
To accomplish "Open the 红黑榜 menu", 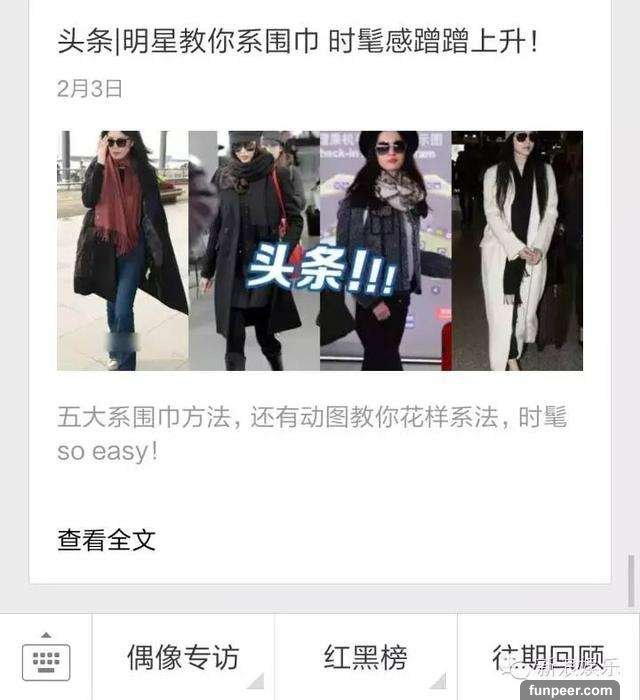I will [x=365, y=657].
